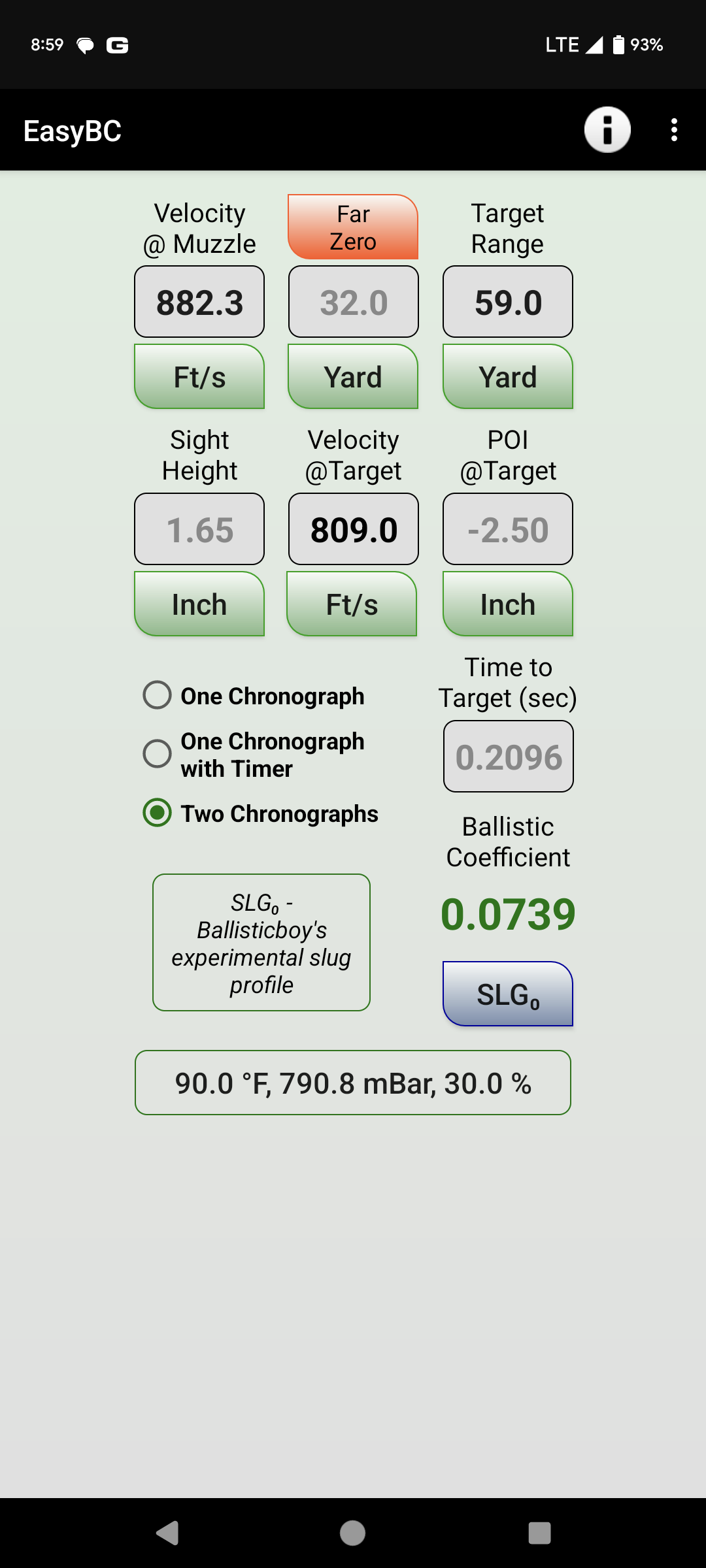Select One Chronograph with Timer
Viewport: 706px width, 1568px height.
tap(254, 755)
